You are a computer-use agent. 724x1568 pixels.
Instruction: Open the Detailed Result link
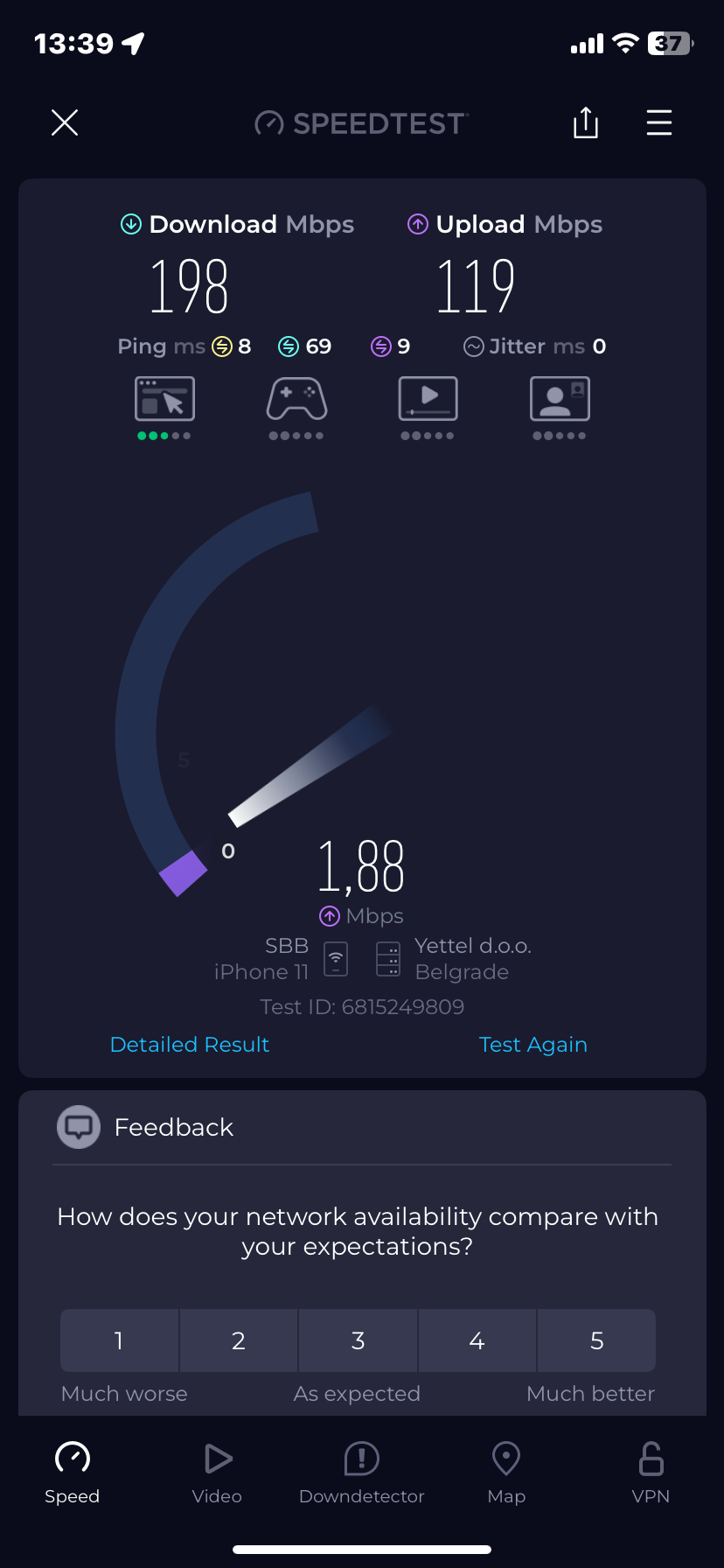click(190, 1044)
